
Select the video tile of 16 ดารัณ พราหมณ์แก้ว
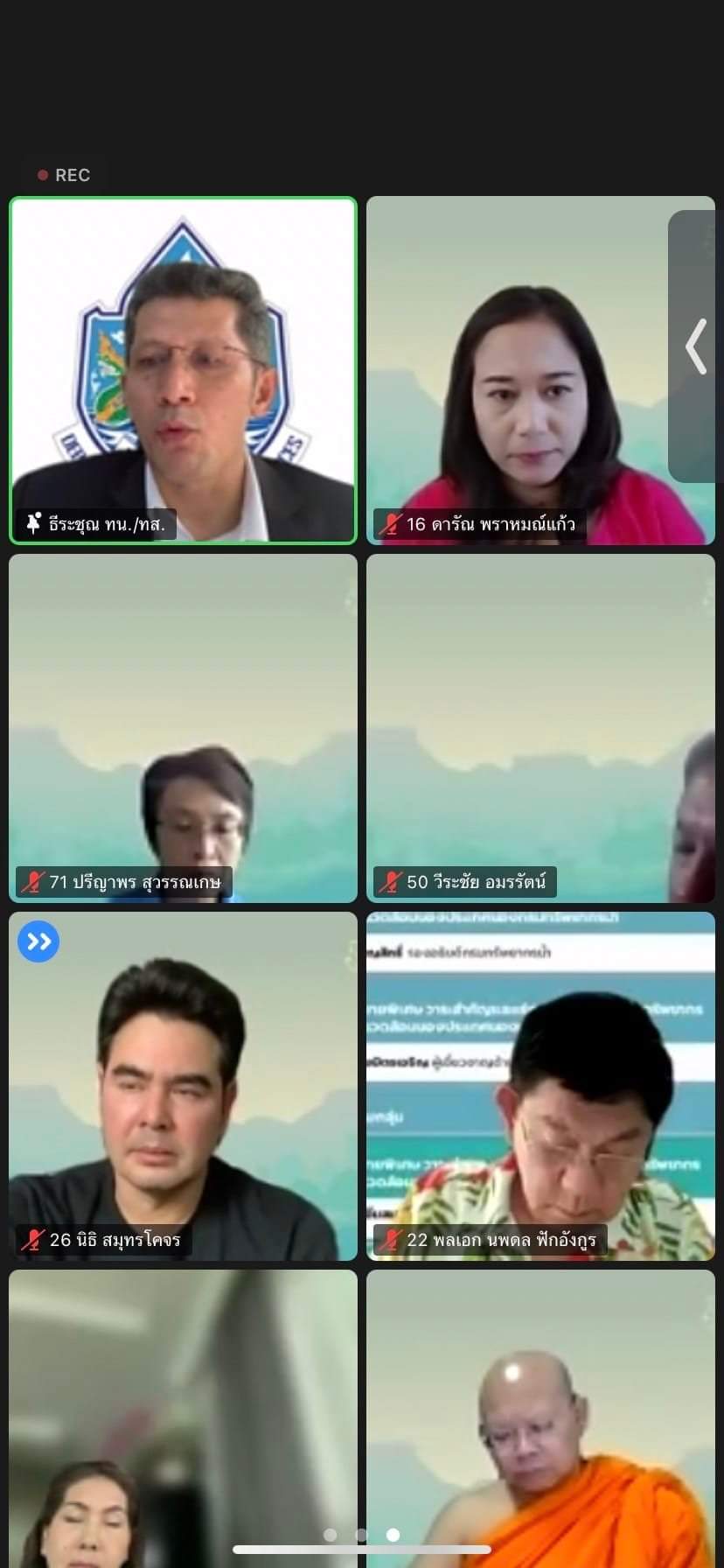click(x=540, y=370)
